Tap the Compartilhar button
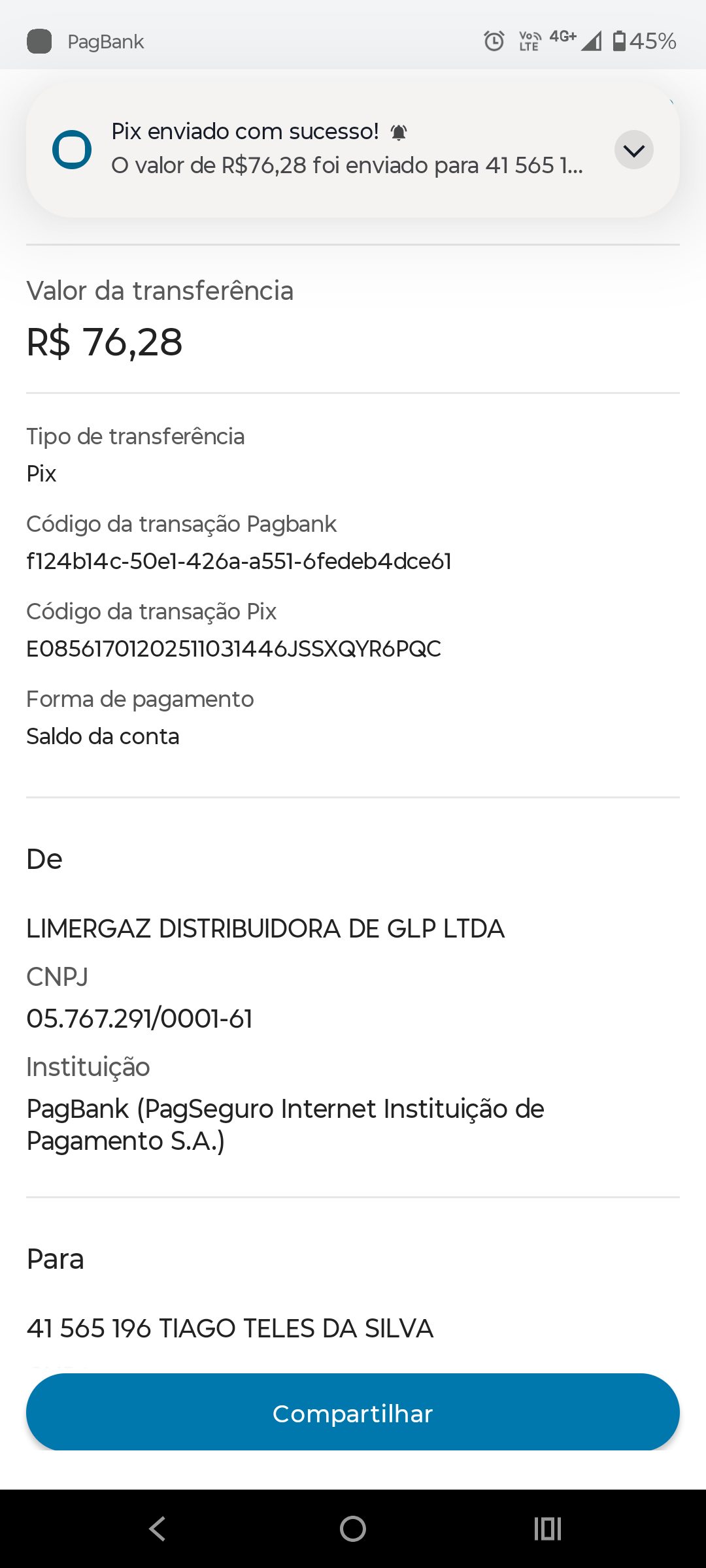The image size is (706, 1568). 353,1413
